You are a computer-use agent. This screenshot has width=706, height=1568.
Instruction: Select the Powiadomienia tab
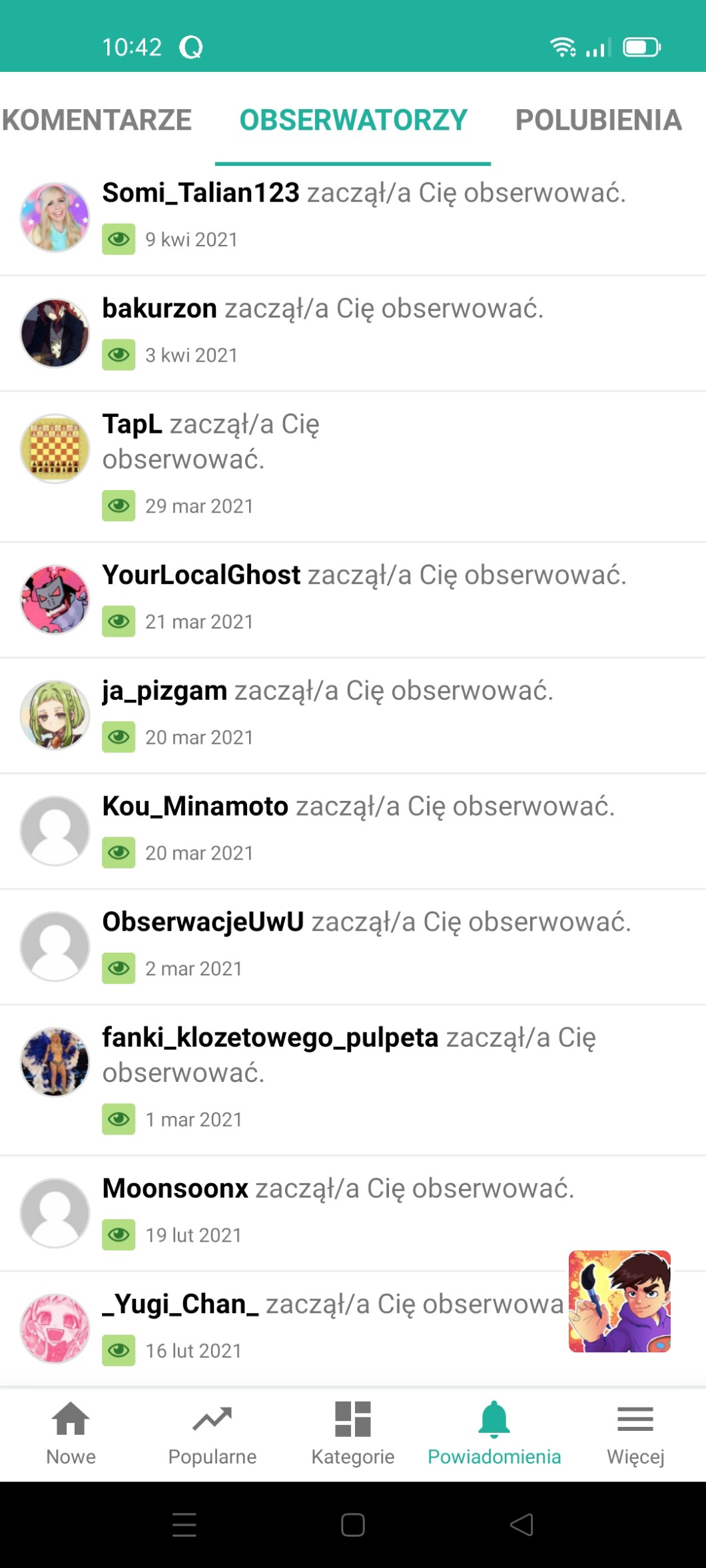click(x=494, y=1433)
